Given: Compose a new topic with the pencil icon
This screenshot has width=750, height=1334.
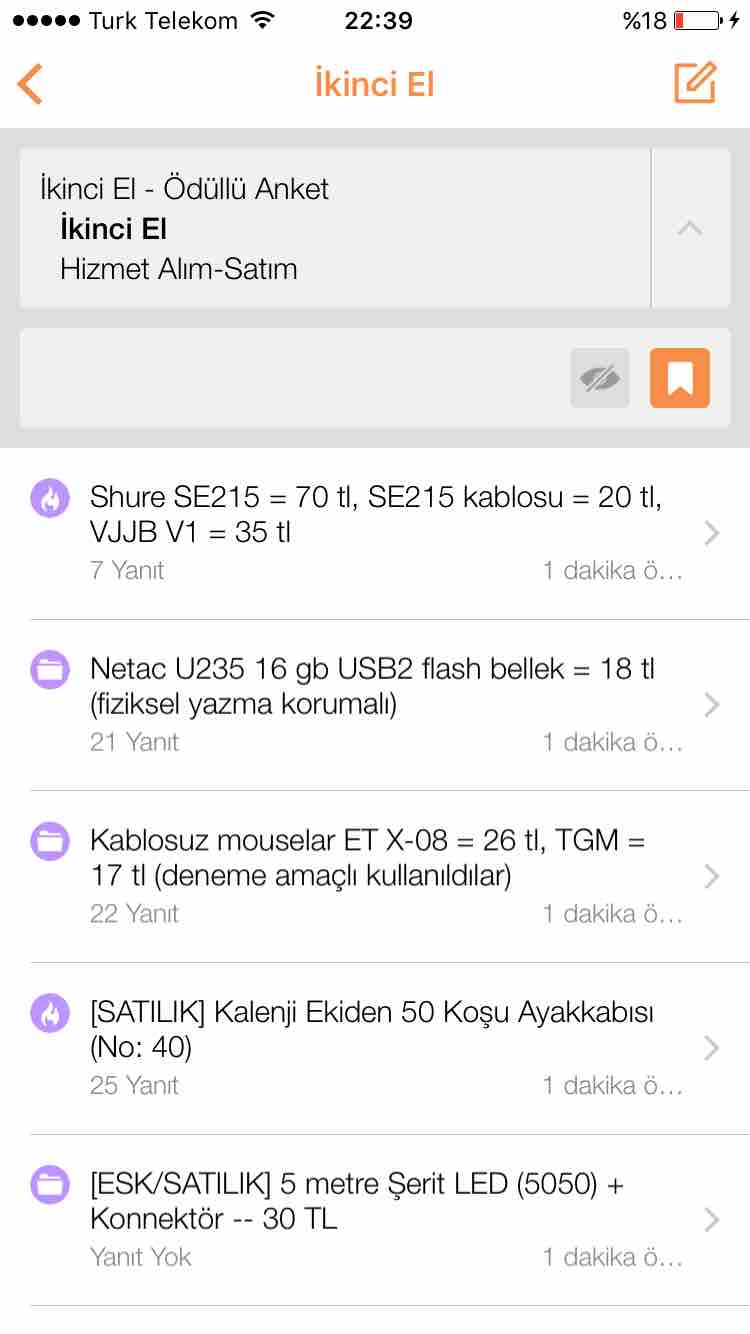Looking at the screenshot, I should (x=695, y=83).
